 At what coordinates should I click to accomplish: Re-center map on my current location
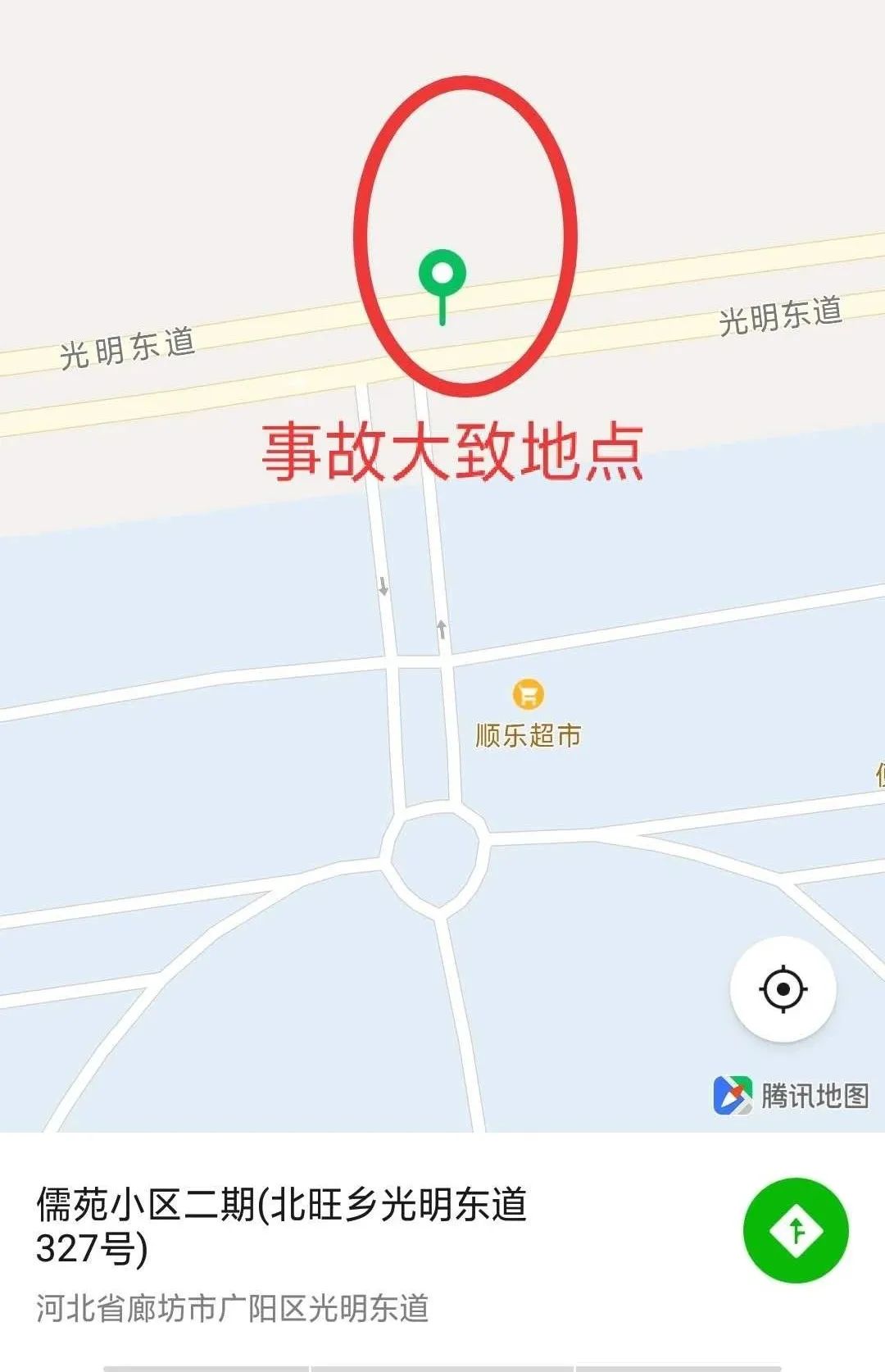pyautogui.click(x=783, y=989)
